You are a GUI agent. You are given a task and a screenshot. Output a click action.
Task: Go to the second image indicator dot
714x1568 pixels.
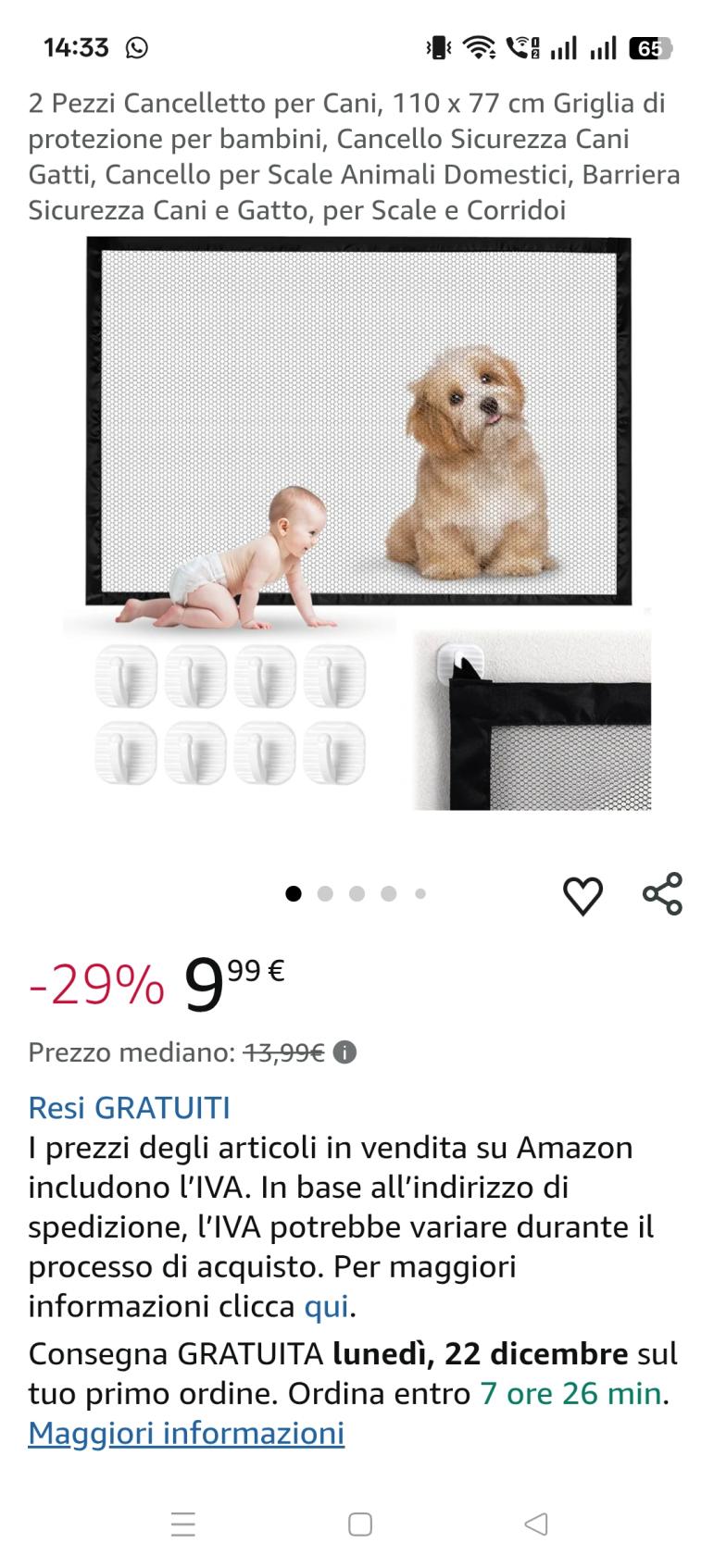pos(325,894)
